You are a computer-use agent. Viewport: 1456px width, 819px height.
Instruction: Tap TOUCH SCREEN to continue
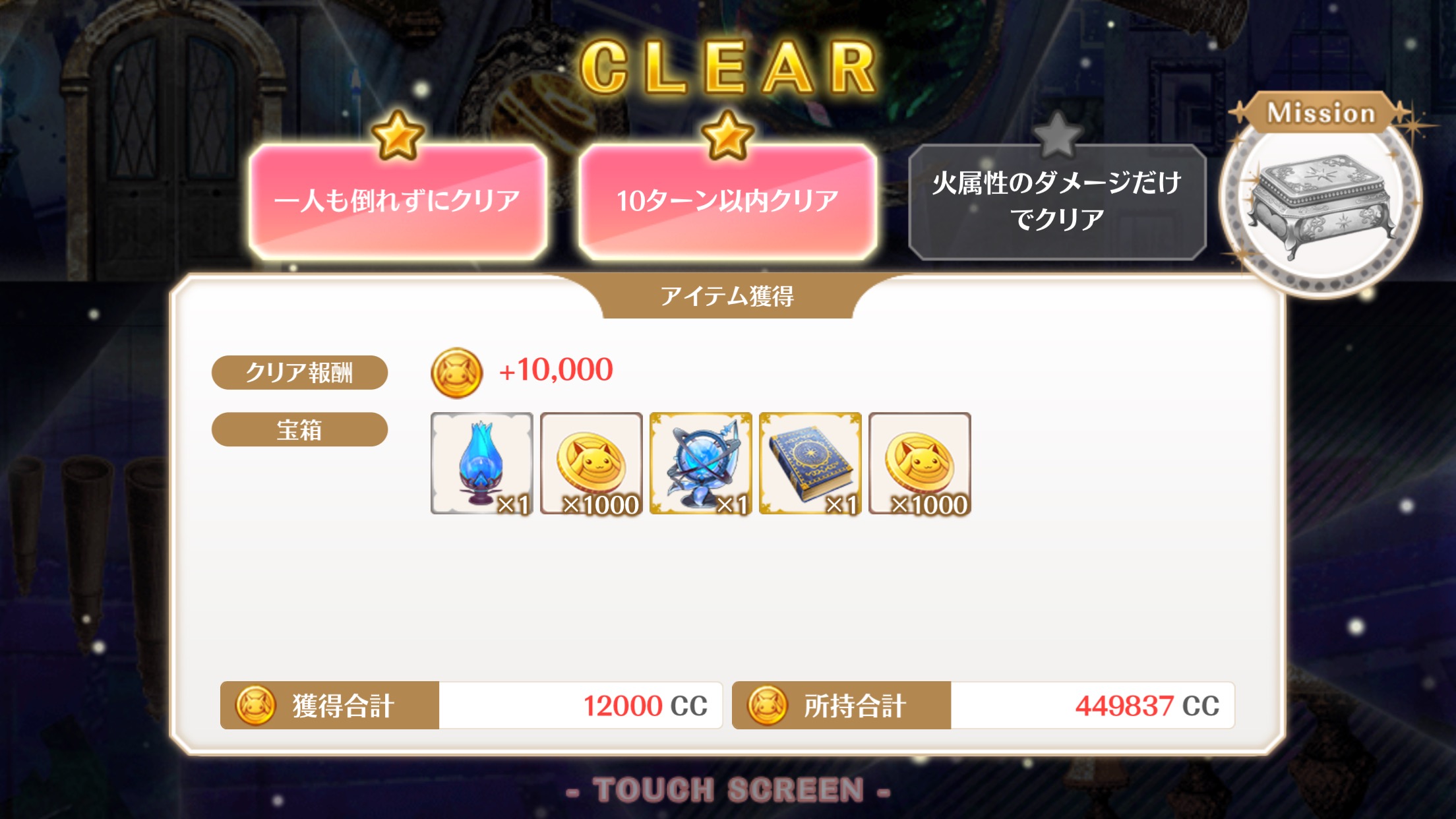[x=727, y=789]
